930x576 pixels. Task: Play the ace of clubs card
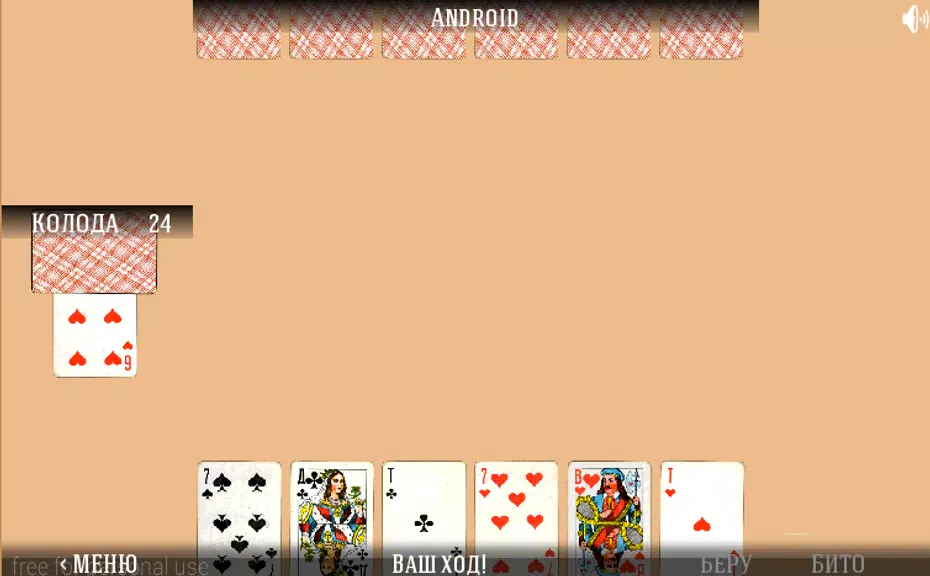point(424,505)
